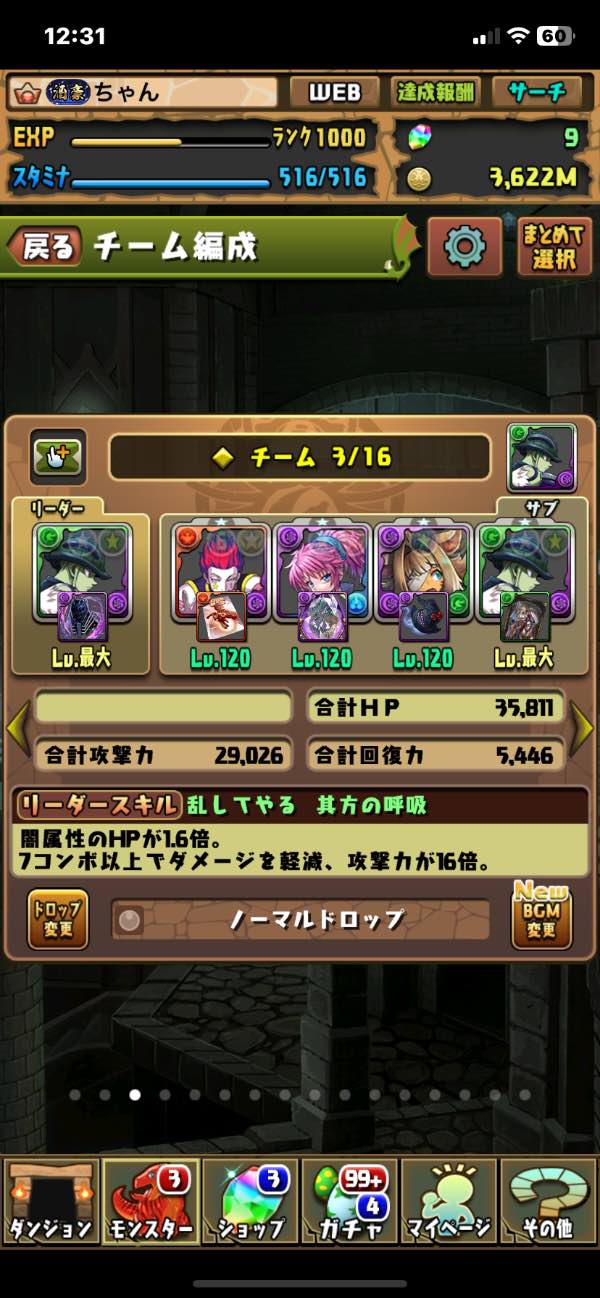This screenshot has width=600, height=1298.
Task: Switch to the マイページ tab
Action: (x=449, y=1200)
